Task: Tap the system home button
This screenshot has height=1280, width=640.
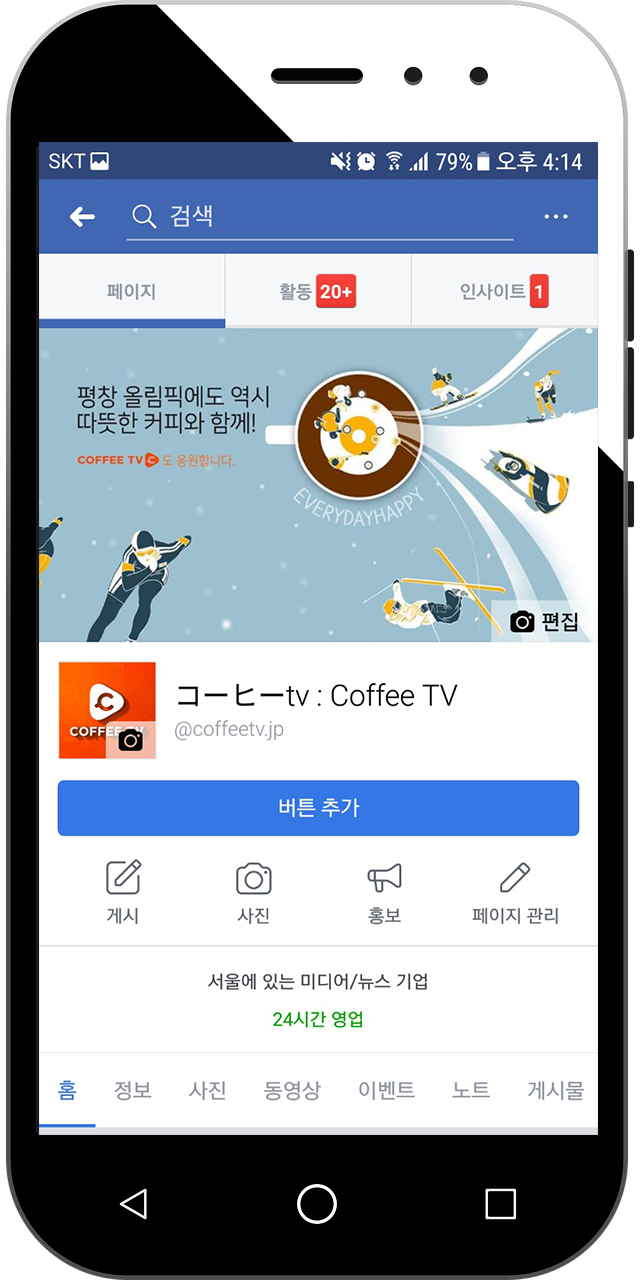Action: tap(317, 1204)
